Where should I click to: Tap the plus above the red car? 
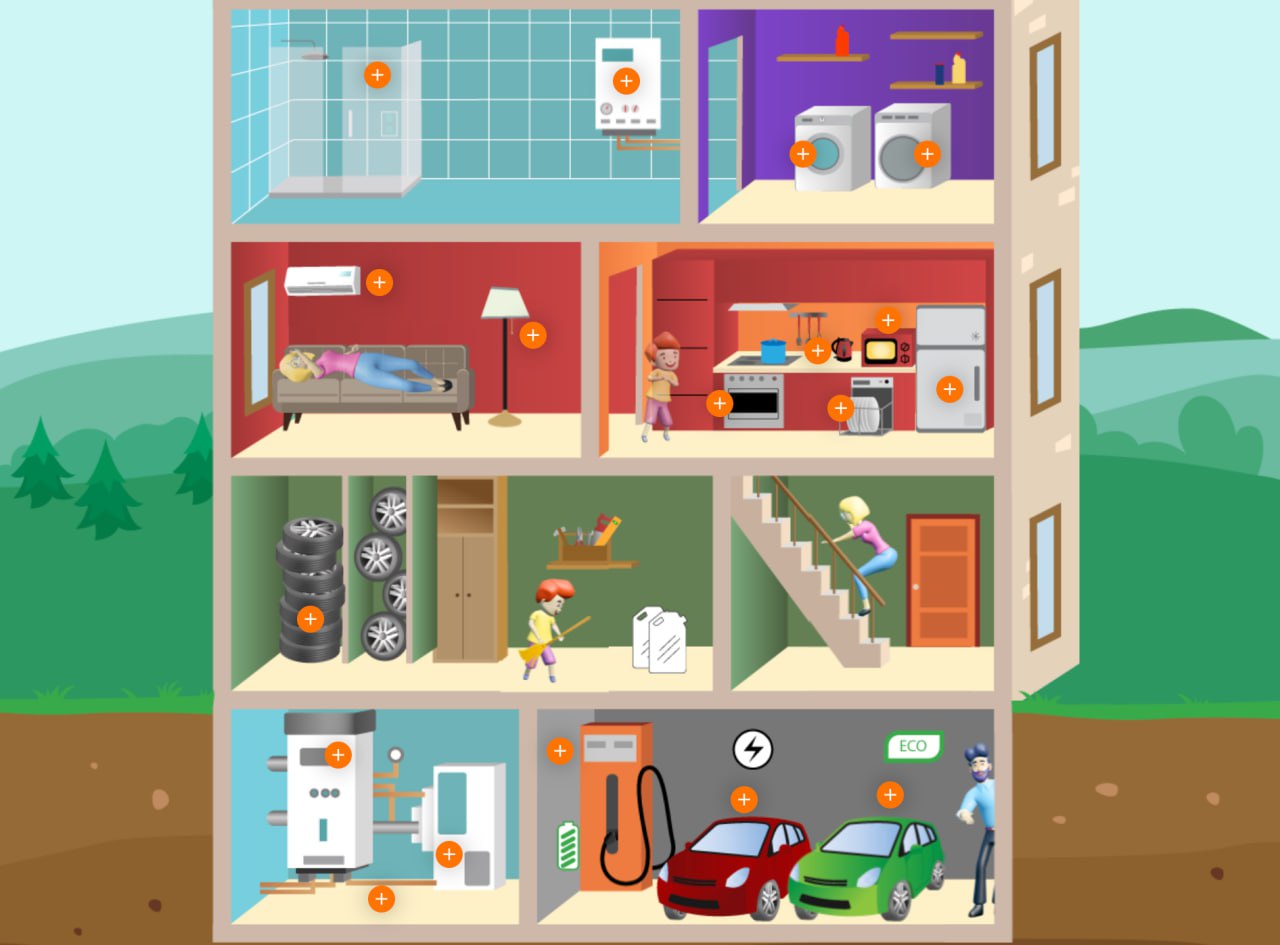[743, 800]
